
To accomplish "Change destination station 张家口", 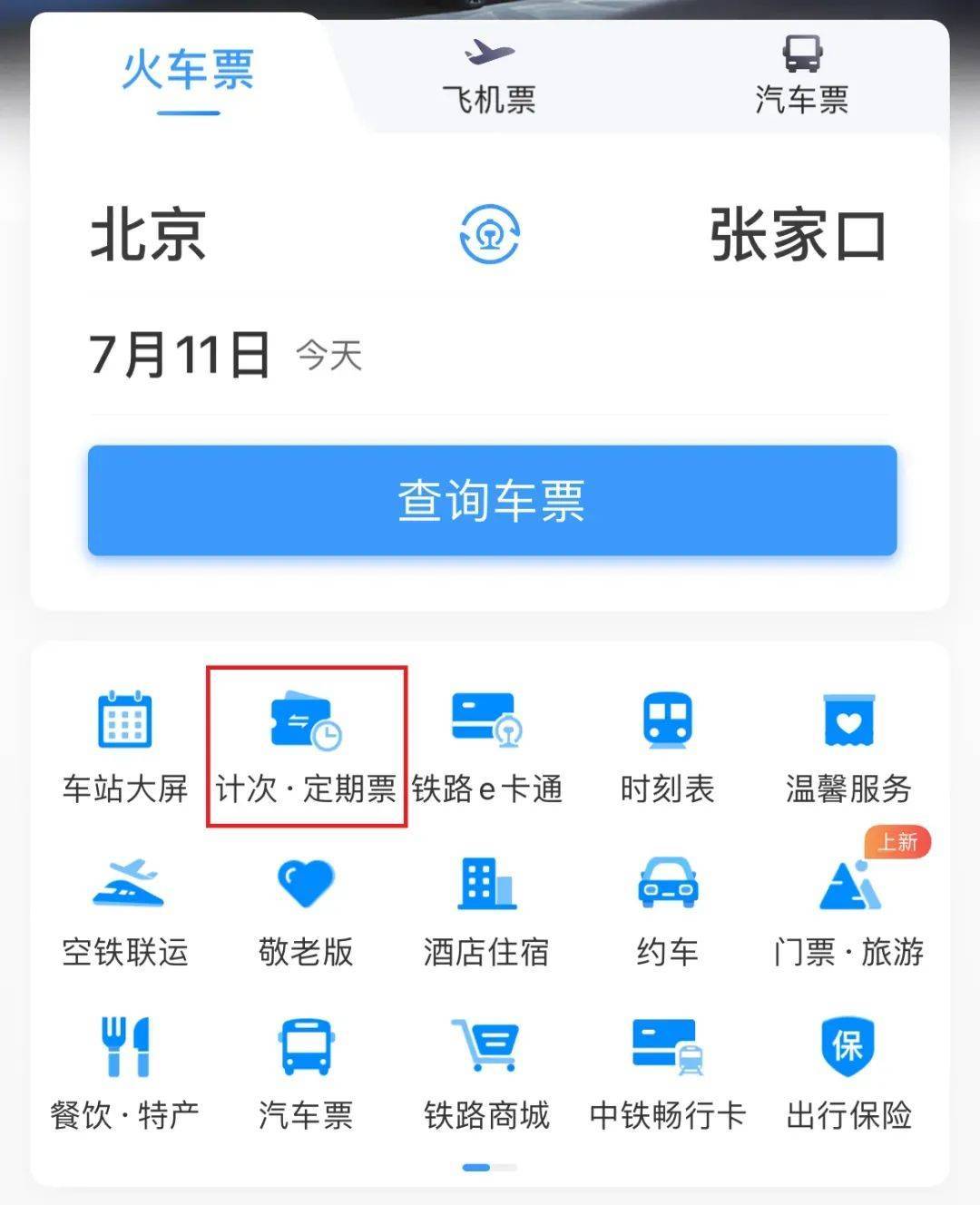I will coord(797,235).
